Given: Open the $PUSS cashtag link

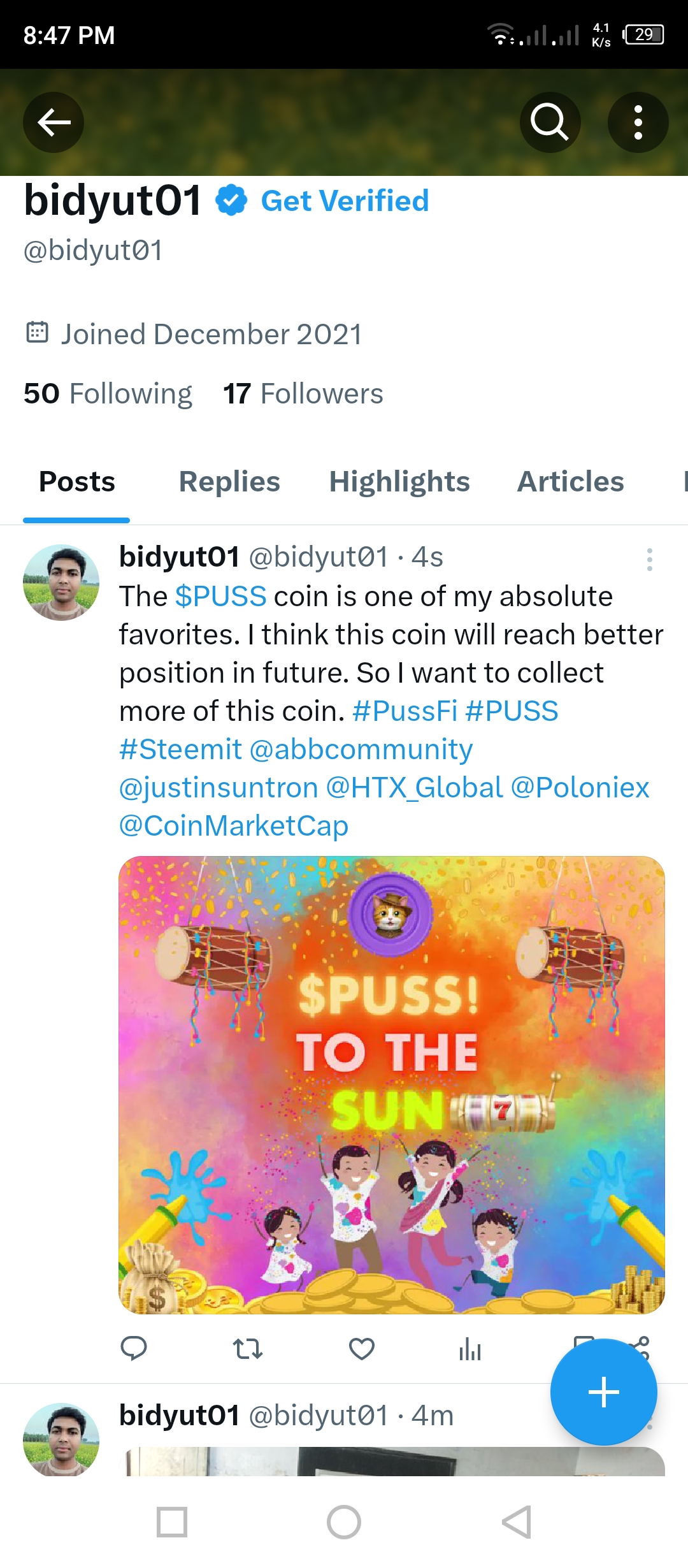Looking at the screenshot, I should pyautogui.click(x=220, y=597).
